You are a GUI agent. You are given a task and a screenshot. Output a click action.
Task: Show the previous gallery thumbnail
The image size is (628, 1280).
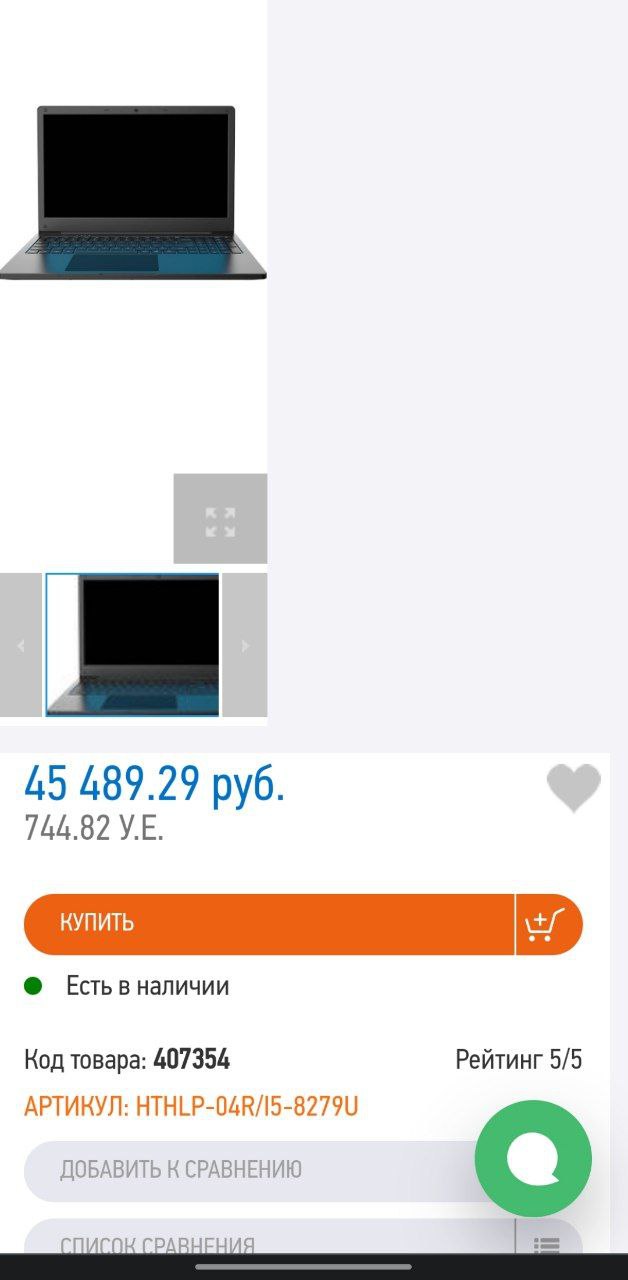pyautogui.click(x=21, y=645)
